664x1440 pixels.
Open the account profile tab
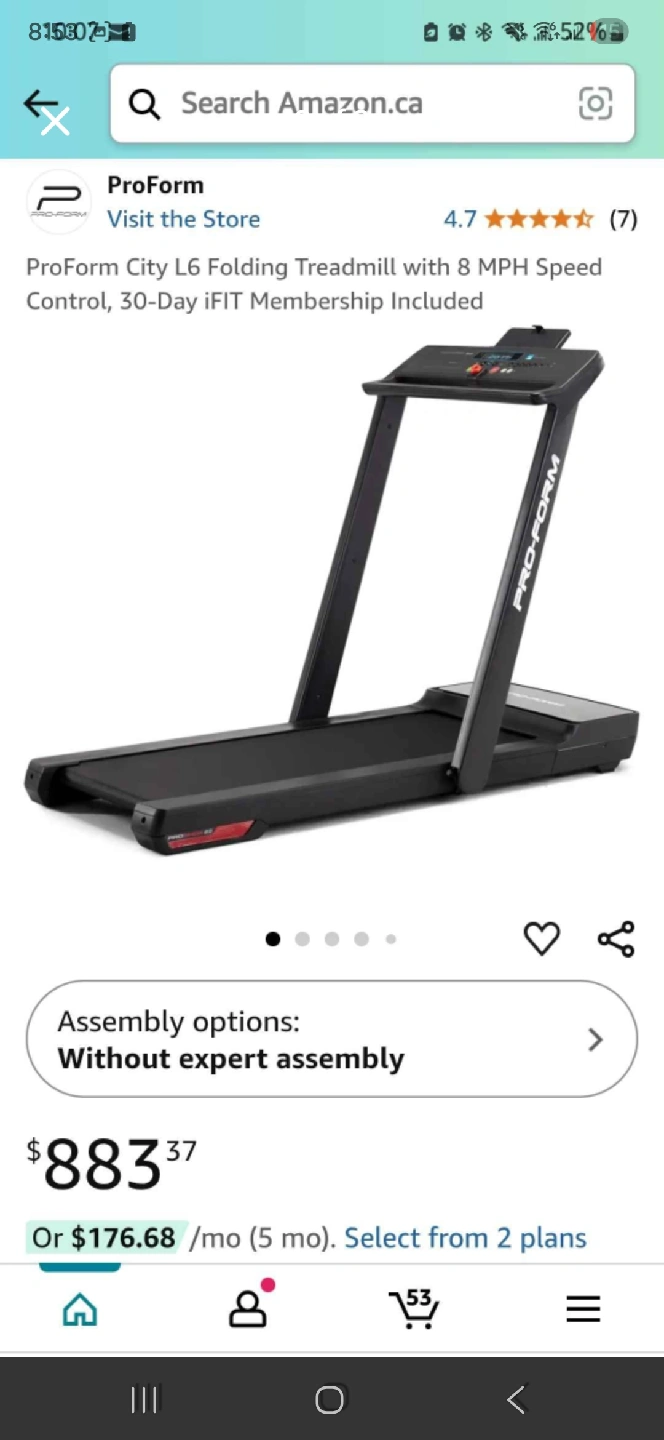[248, 1308]
